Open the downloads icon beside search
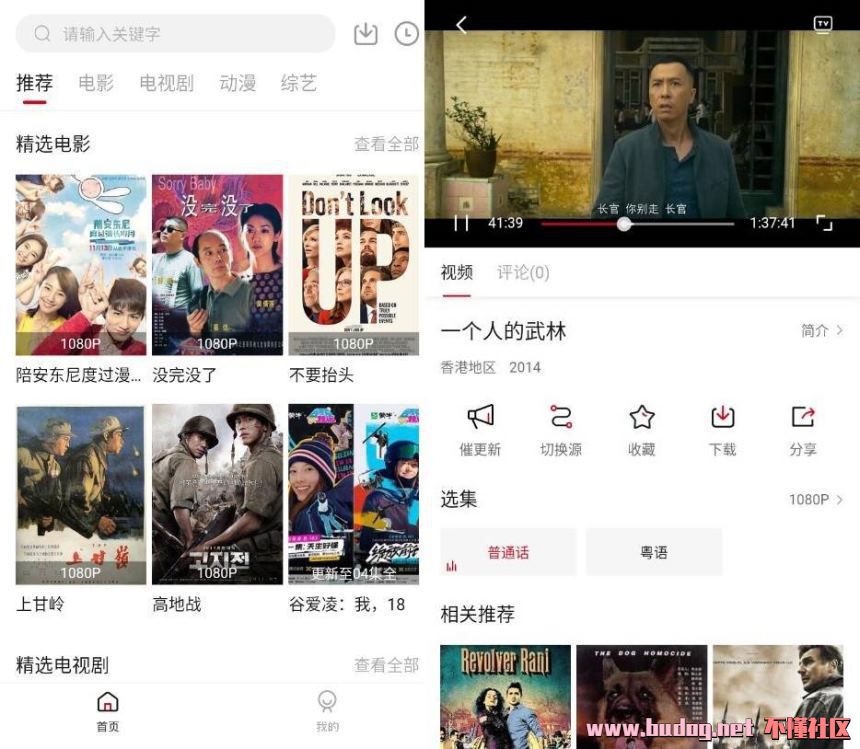The image size is (860, 749). coord(366,33)
